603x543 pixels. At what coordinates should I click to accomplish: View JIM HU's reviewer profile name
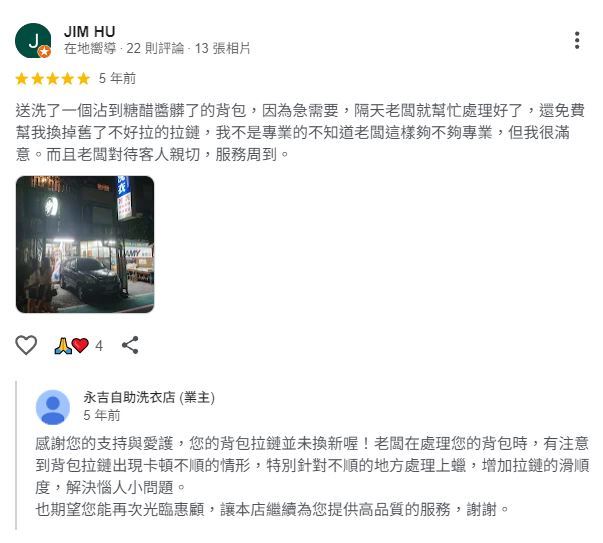pyautogui.click(x=89, y=31)
